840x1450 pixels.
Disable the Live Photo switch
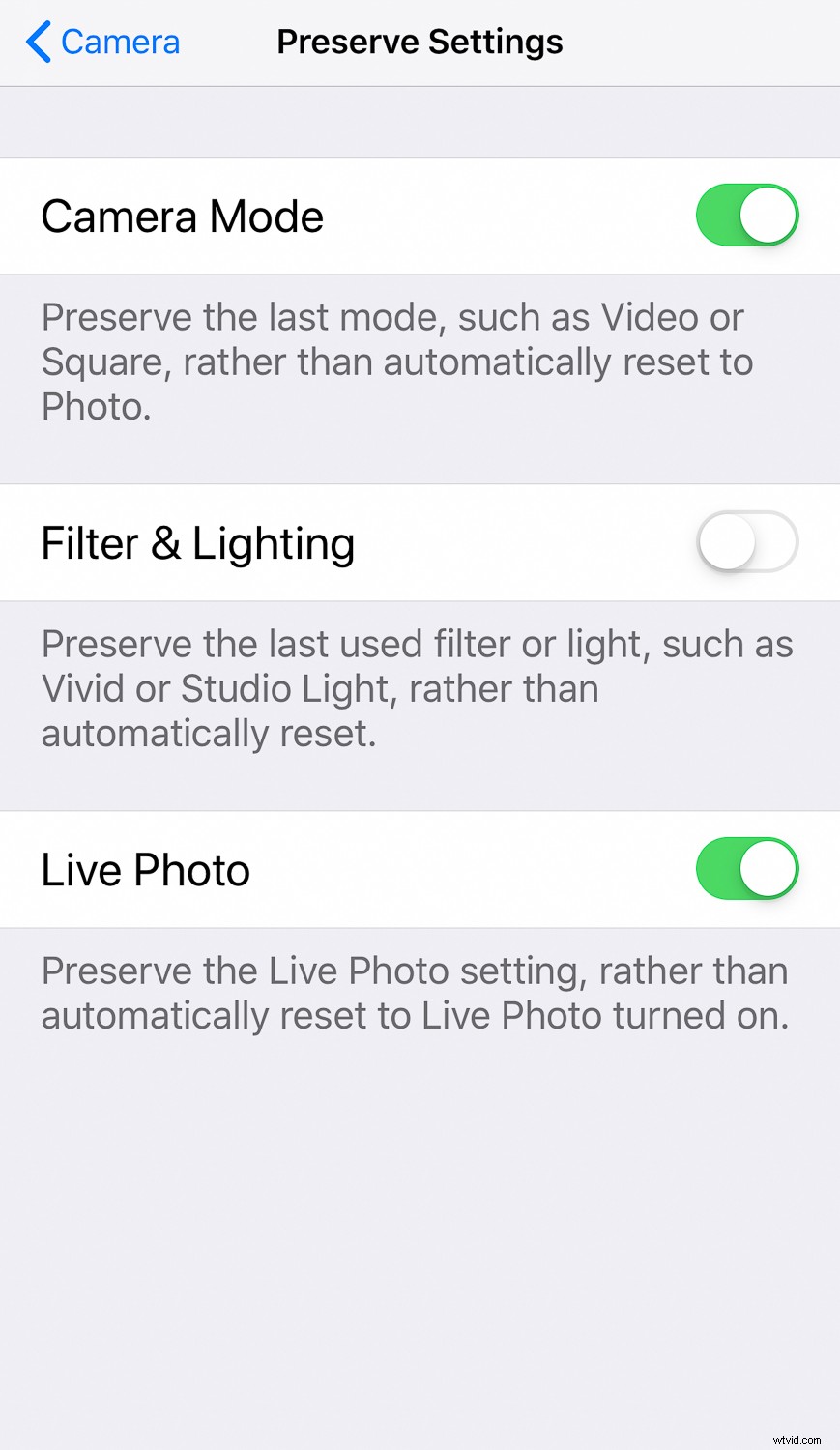[x=746, y=869]
